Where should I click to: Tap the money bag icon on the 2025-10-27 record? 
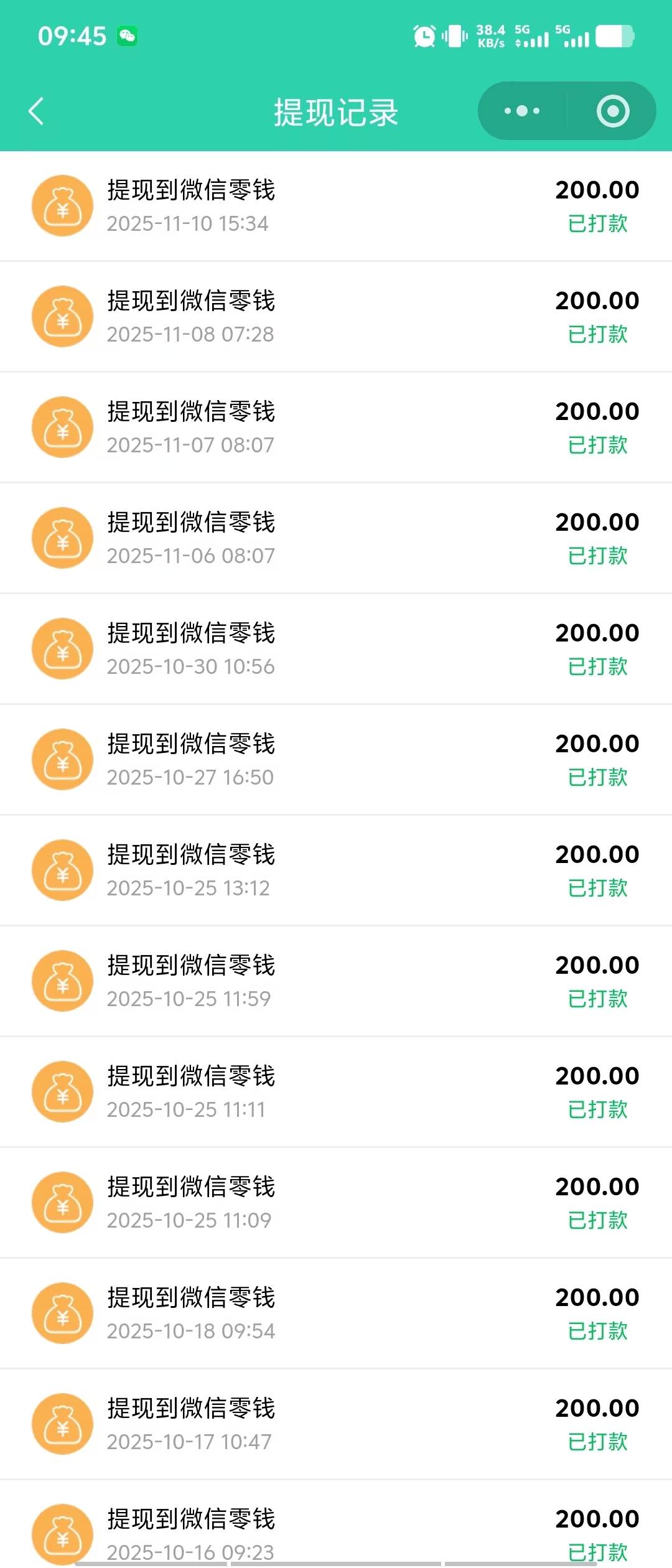pyautogui.click(x=62, y=759)
